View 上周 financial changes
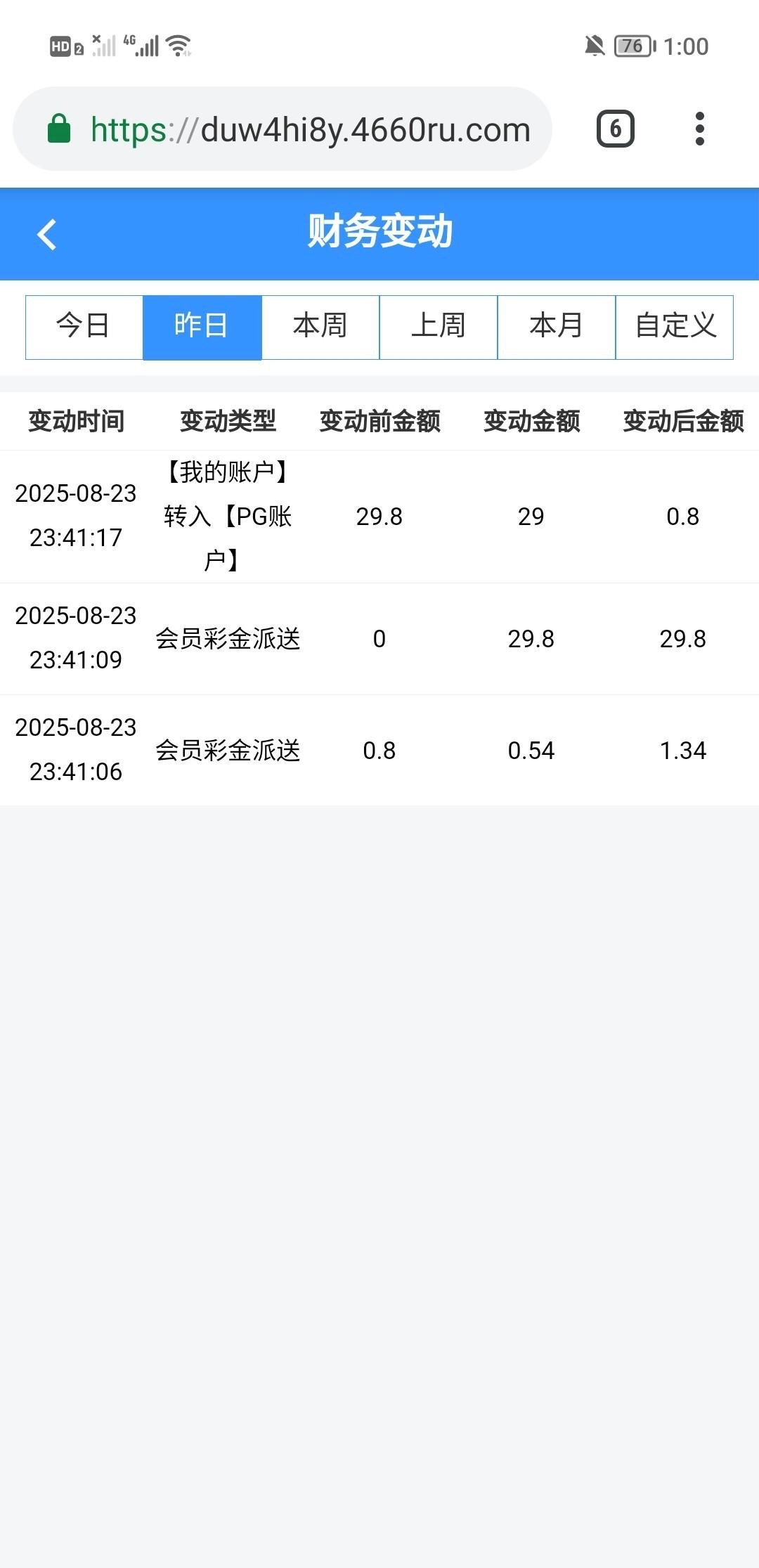 tap(438, 327)
